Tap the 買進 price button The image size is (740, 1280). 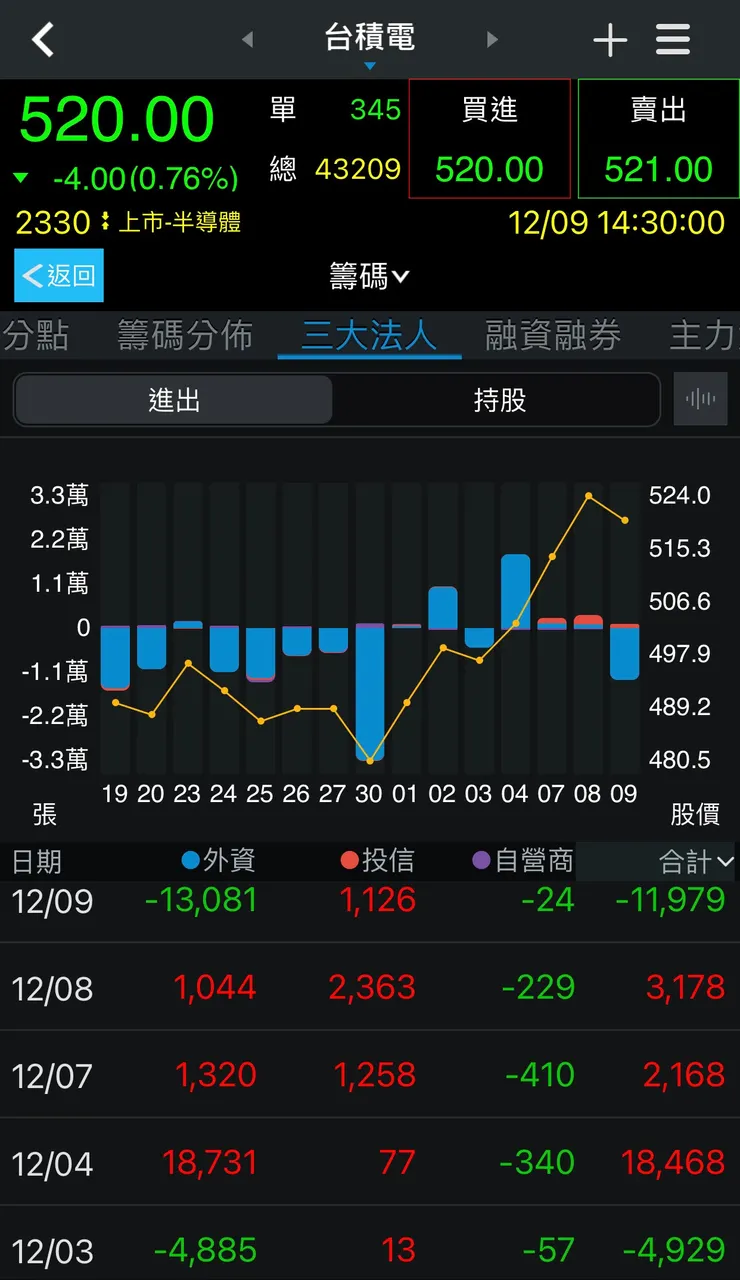[x=489, y=139]
